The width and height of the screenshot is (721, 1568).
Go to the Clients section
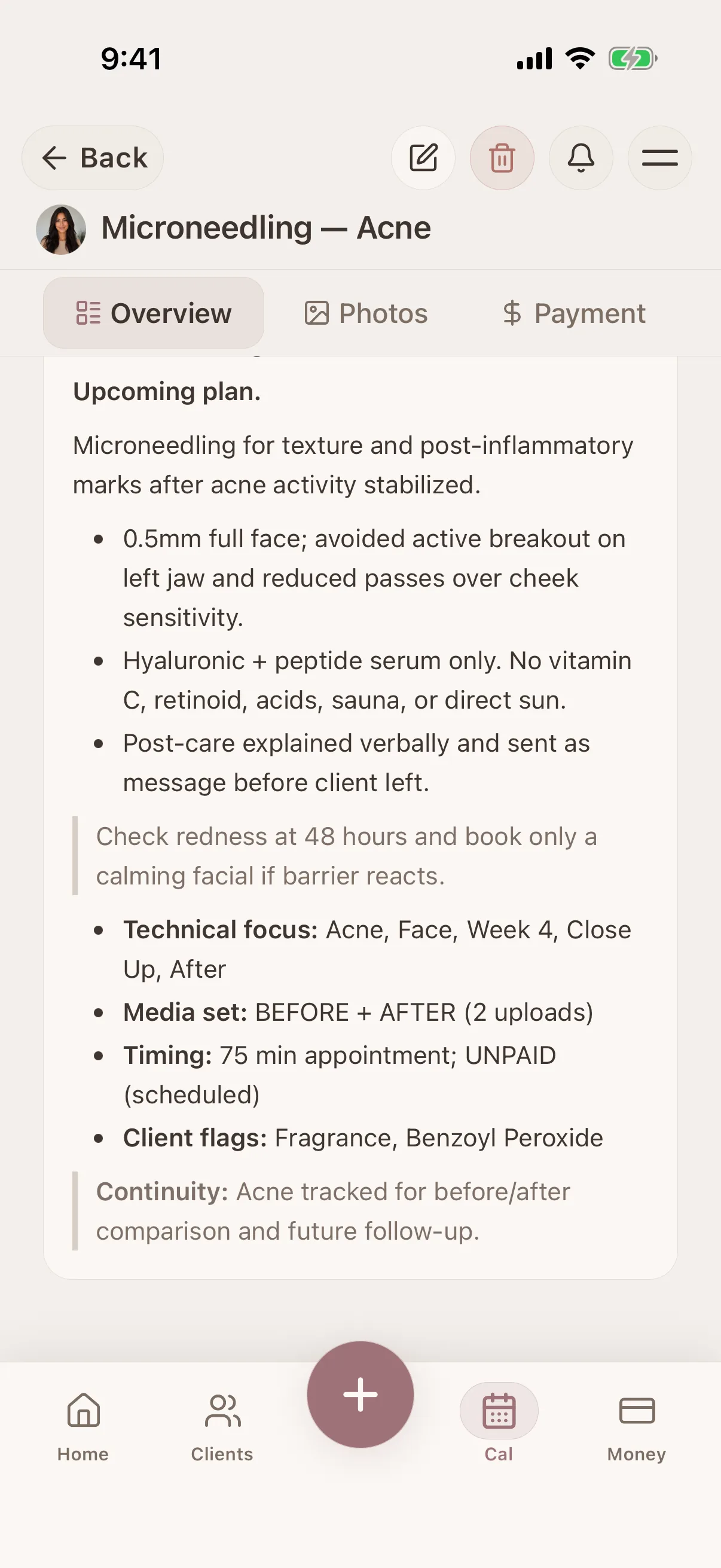(222, 1426)
